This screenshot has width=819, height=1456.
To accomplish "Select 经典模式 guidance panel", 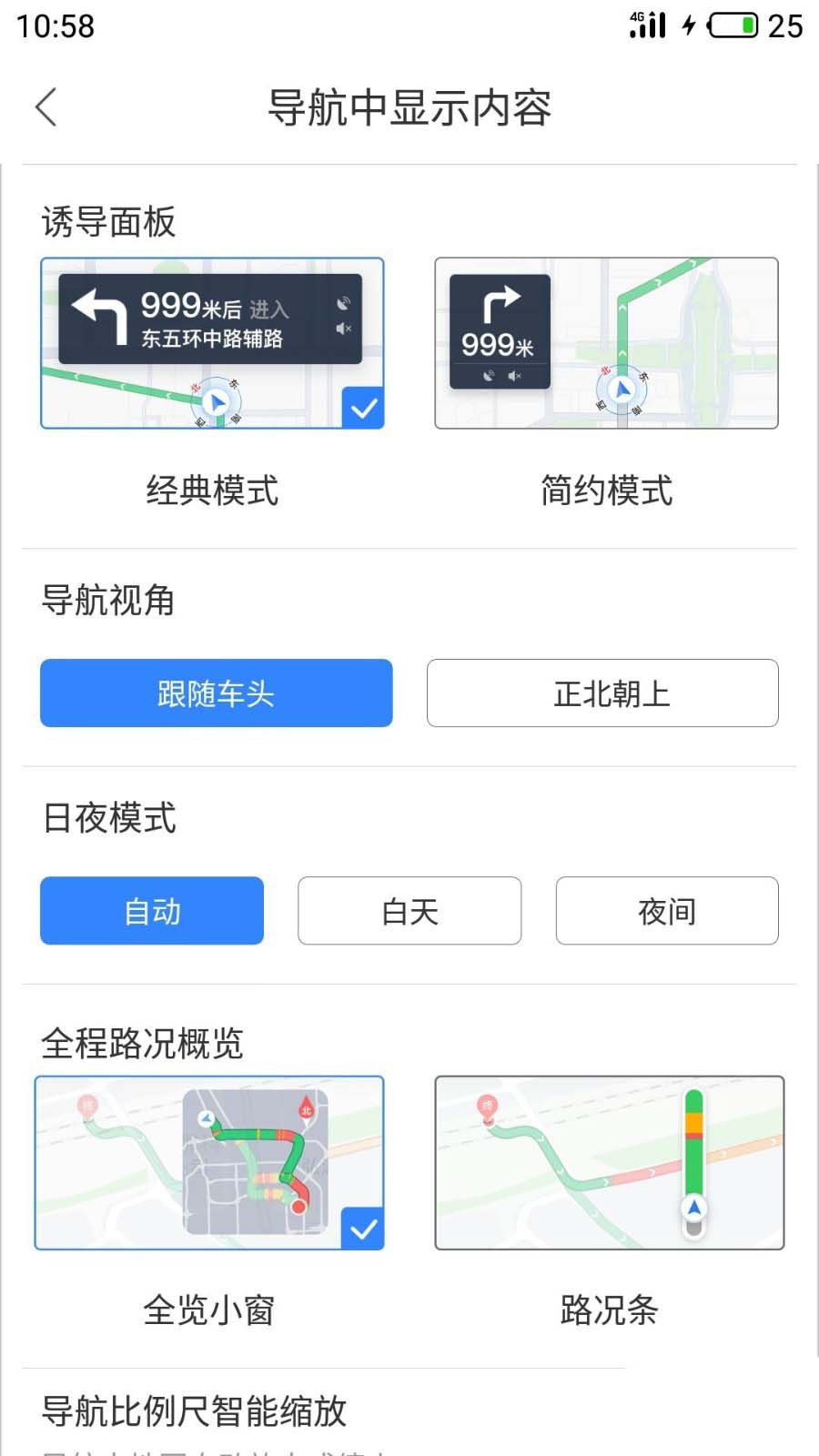I will [212, 343].
